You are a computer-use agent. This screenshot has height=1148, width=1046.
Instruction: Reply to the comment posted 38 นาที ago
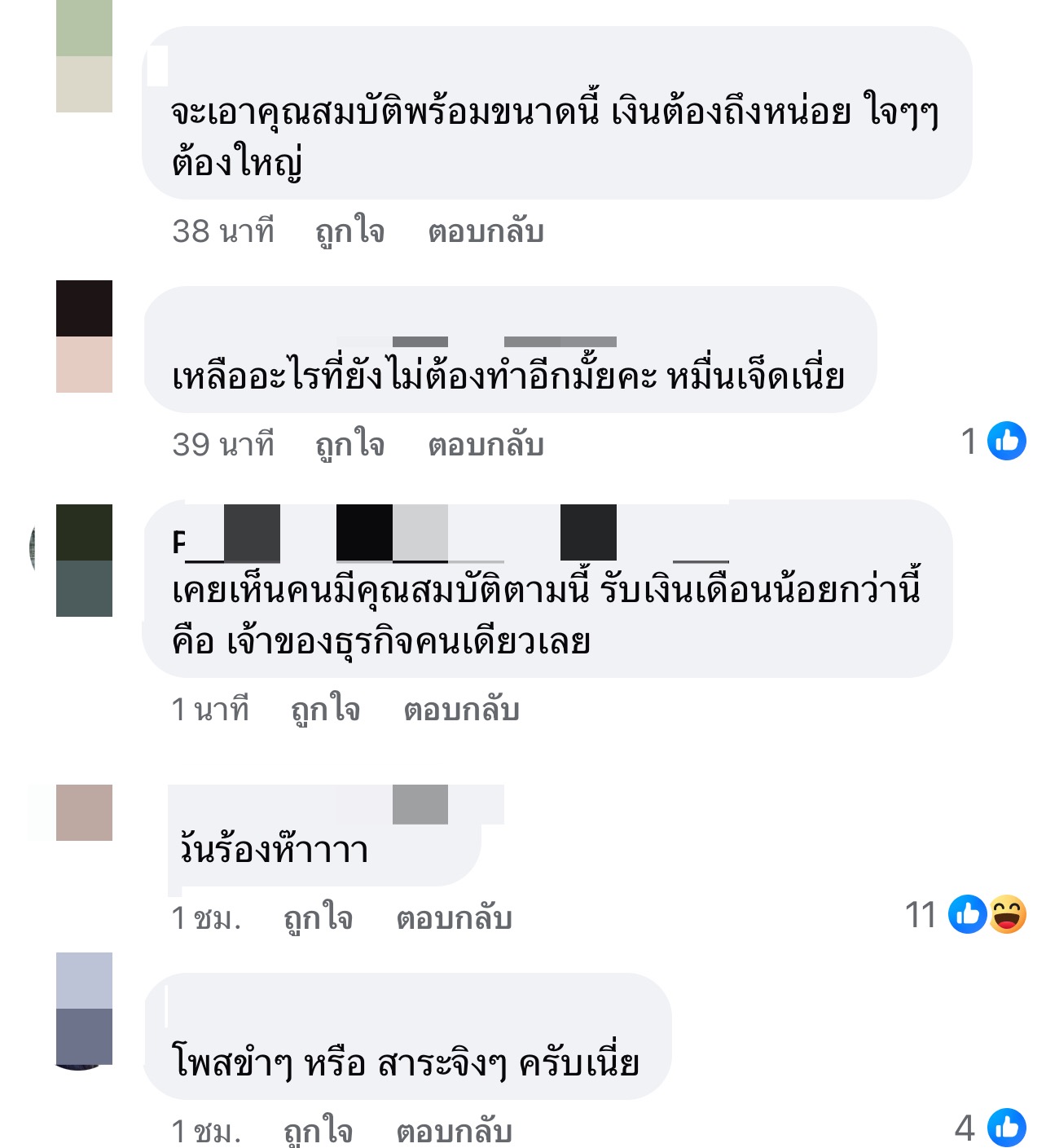486,232
